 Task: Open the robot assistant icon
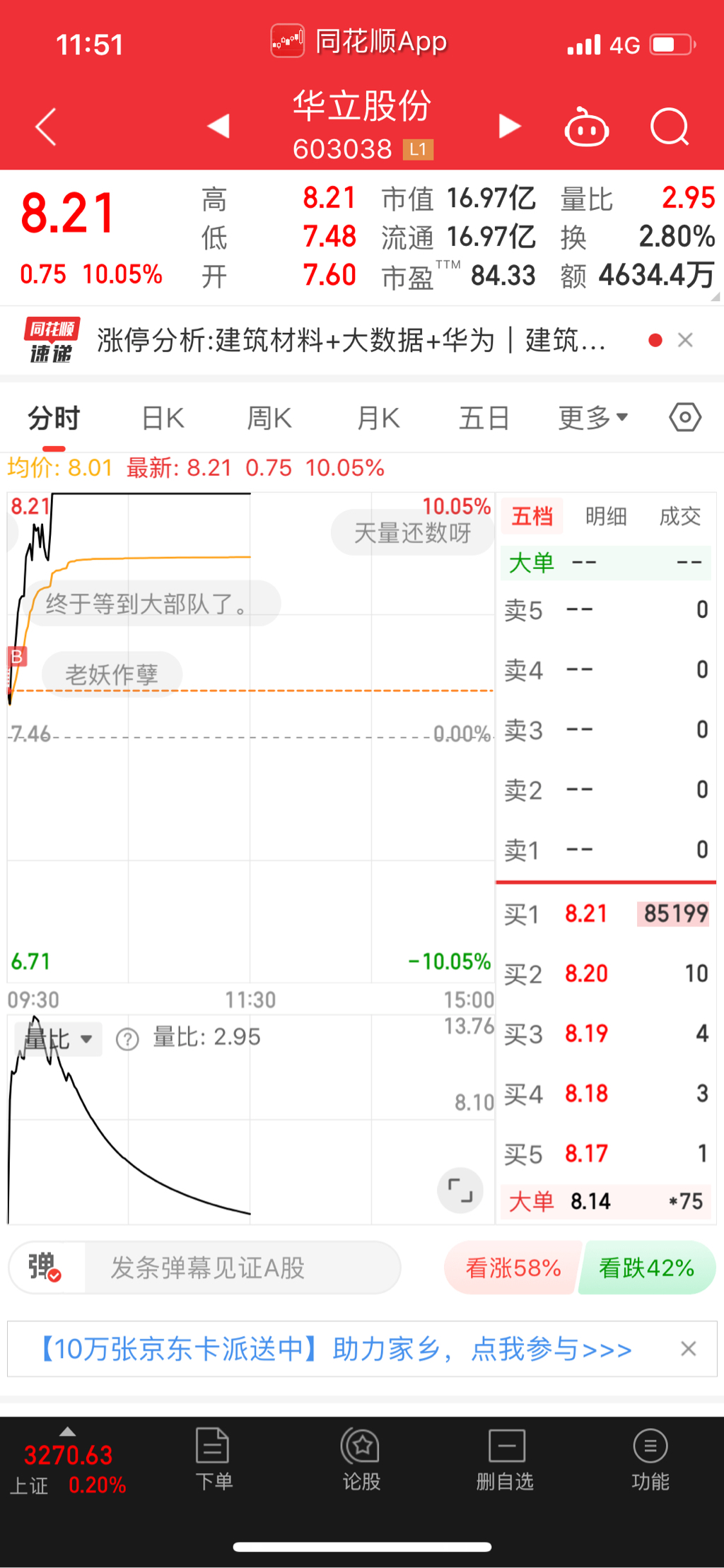point(586,128)
